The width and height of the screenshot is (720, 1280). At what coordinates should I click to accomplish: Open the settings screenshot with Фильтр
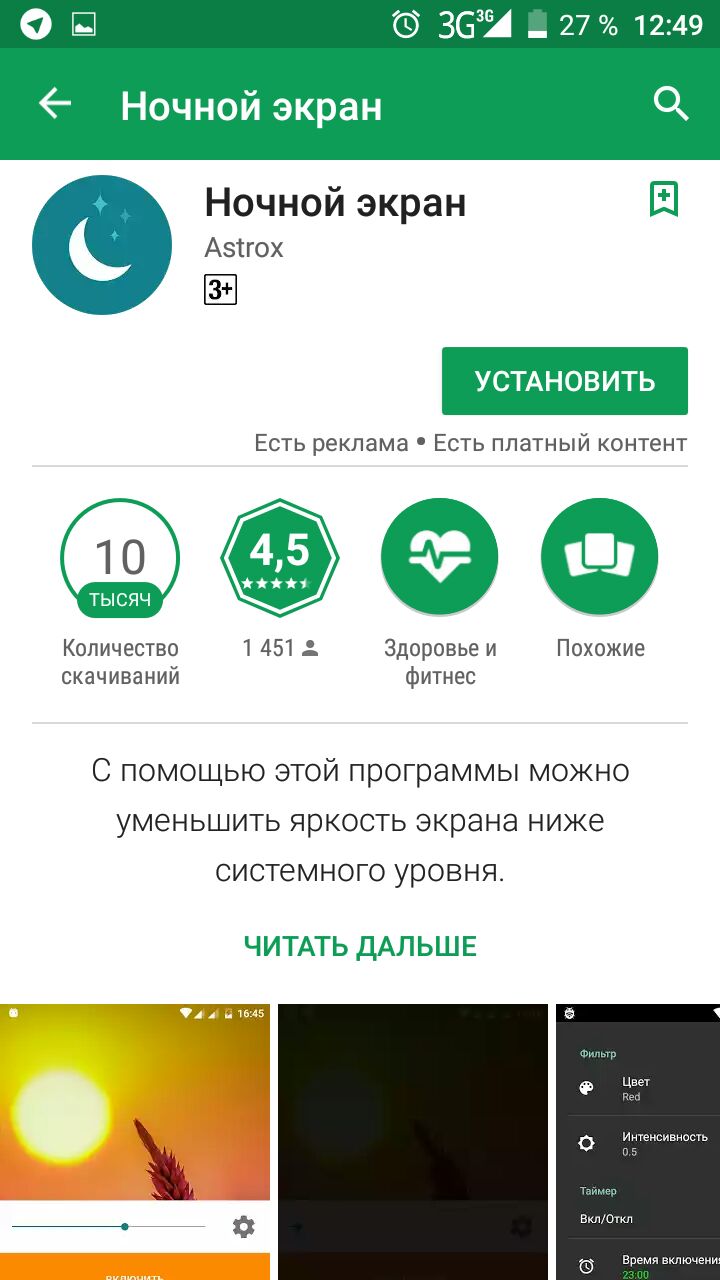[x=638, y=1140]
